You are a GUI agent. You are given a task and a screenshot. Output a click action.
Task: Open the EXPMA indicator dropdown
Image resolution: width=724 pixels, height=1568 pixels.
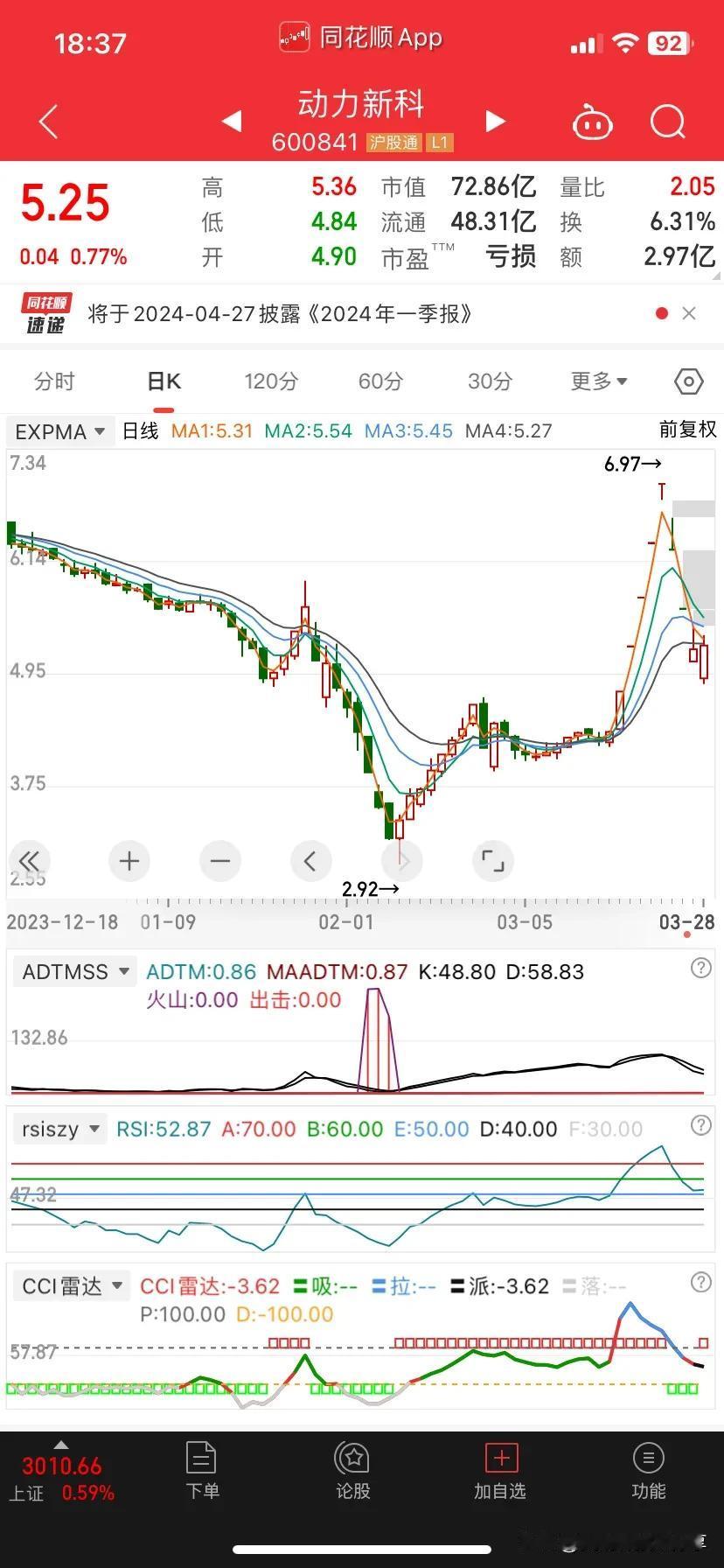(61, 431)
